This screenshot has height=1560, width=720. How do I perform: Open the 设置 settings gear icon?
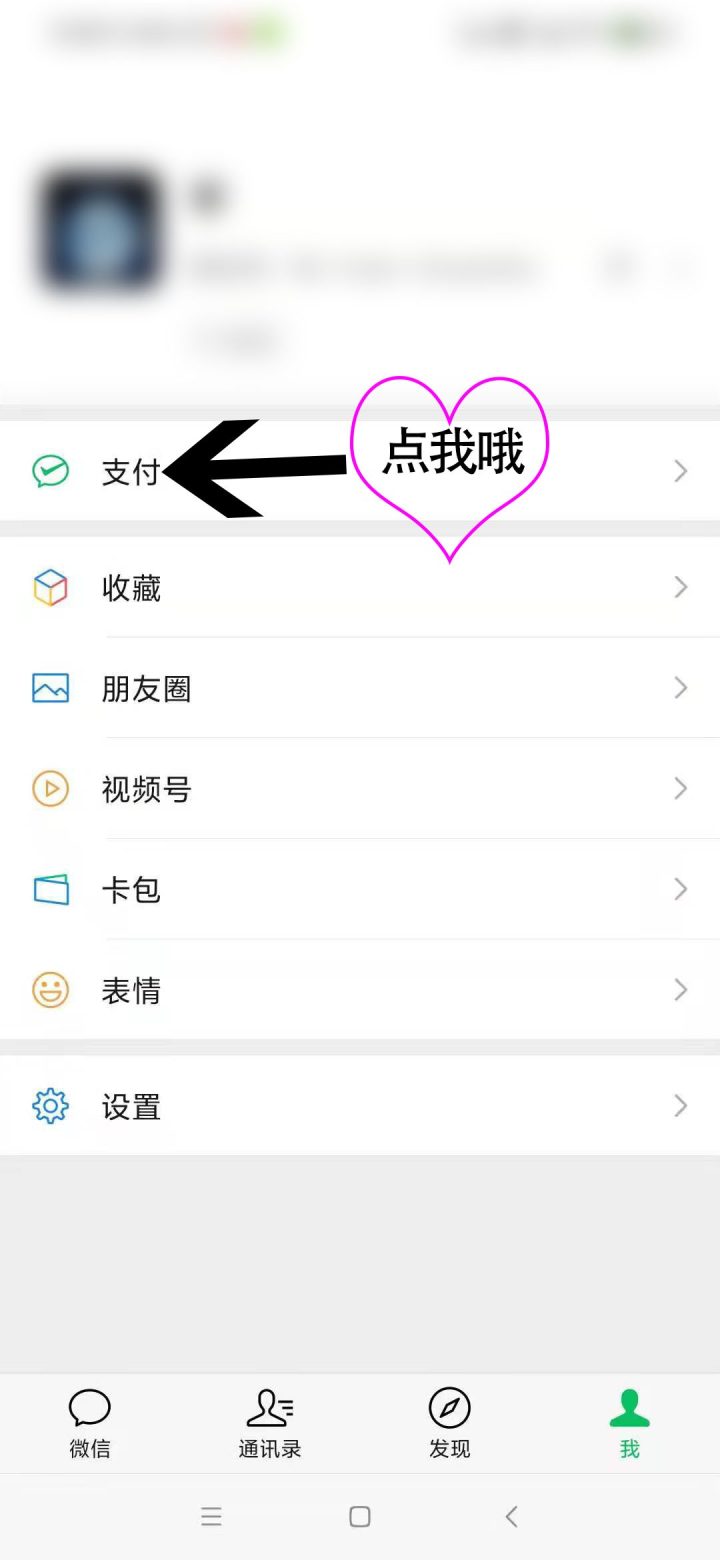pos(50,1106)
